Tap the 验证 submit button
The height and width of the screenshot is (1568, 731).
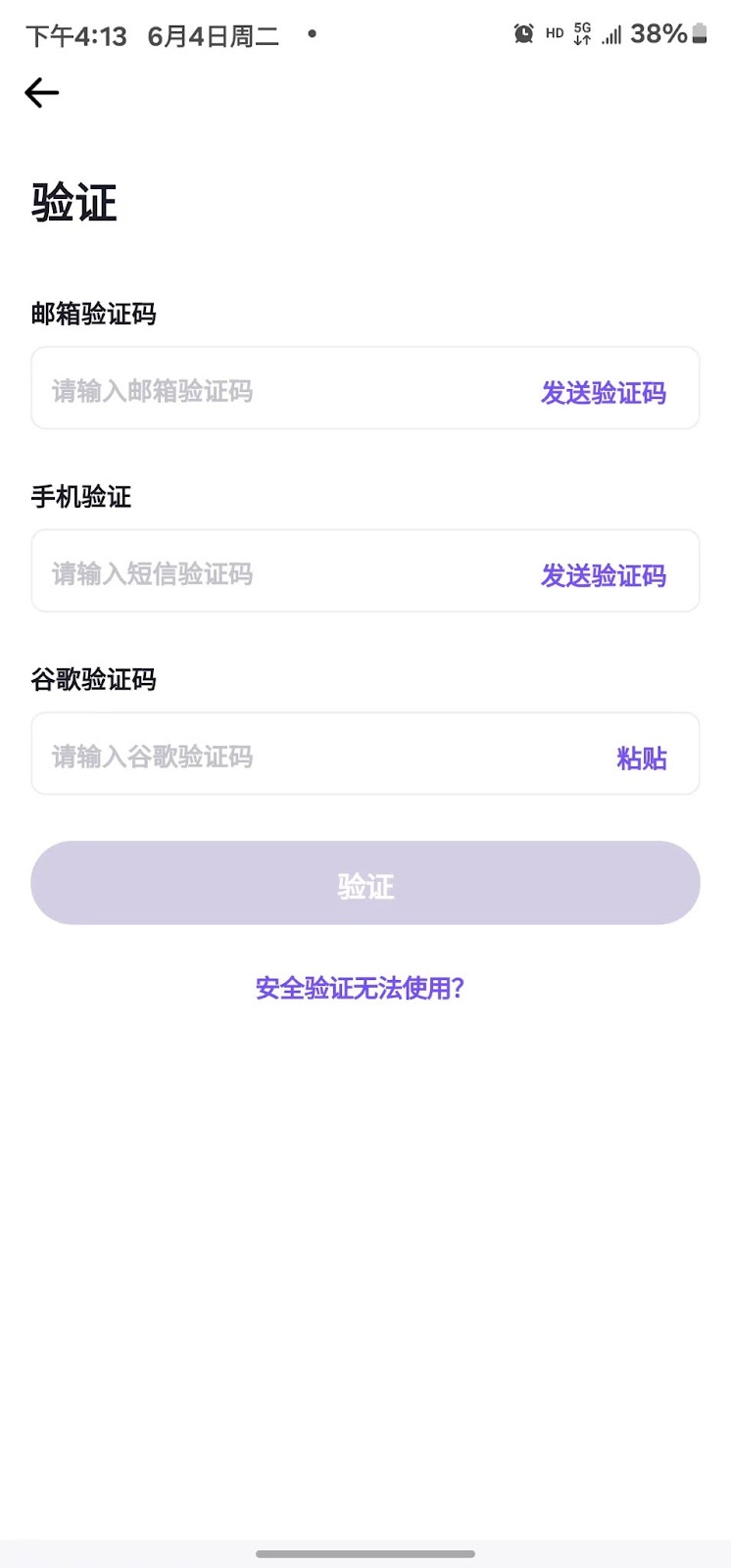(x=365, y=883)
